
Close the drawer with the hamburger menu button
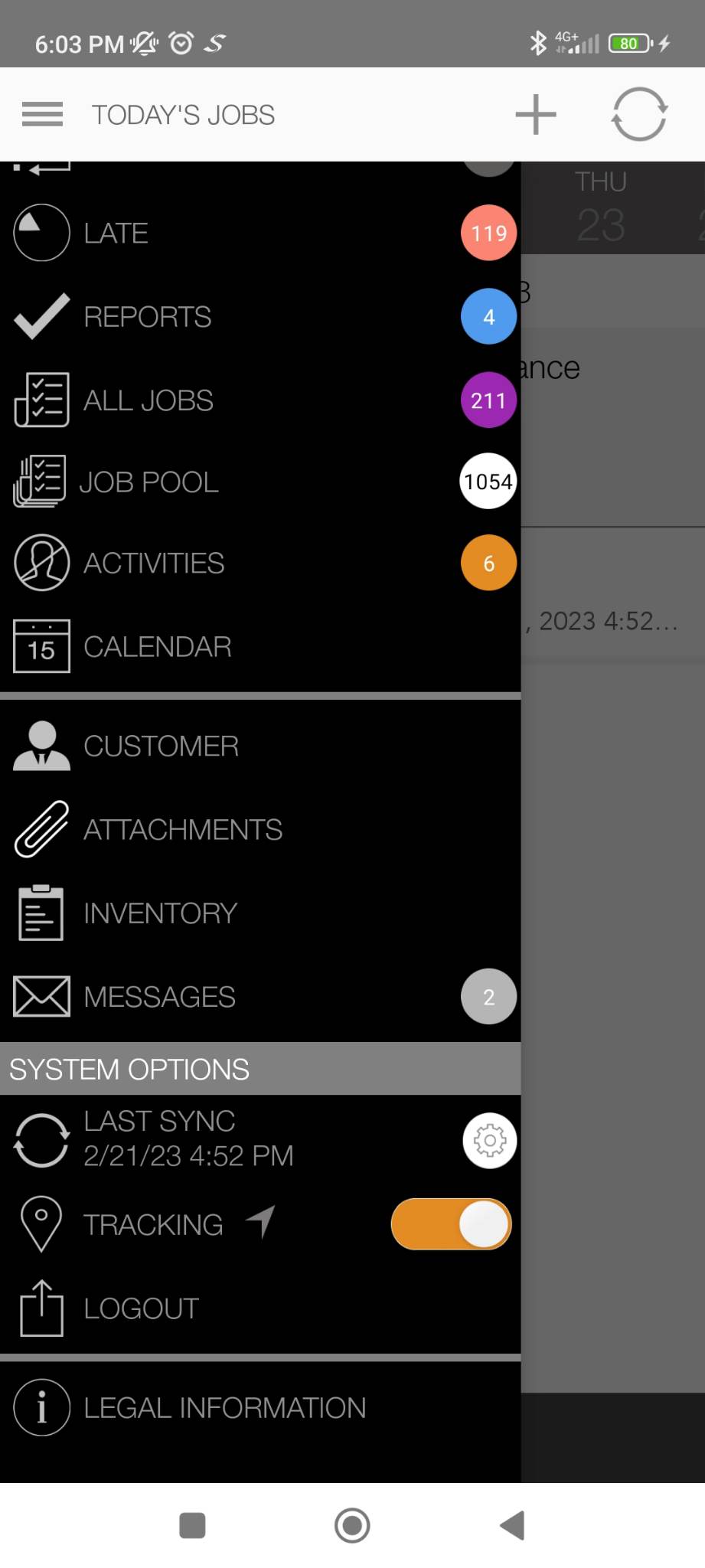[x=42, y=114]
